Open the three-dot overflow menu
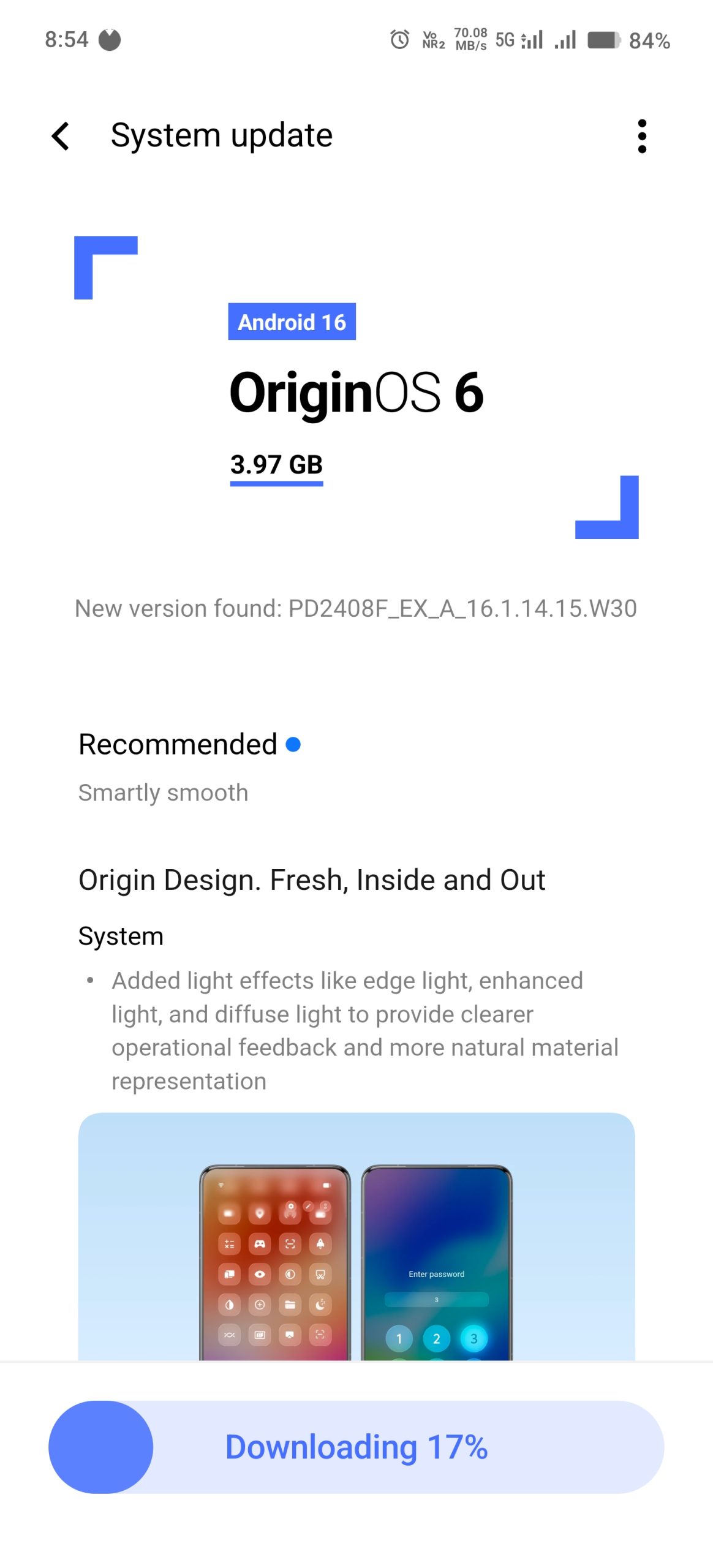 click(x=641, y=136)
